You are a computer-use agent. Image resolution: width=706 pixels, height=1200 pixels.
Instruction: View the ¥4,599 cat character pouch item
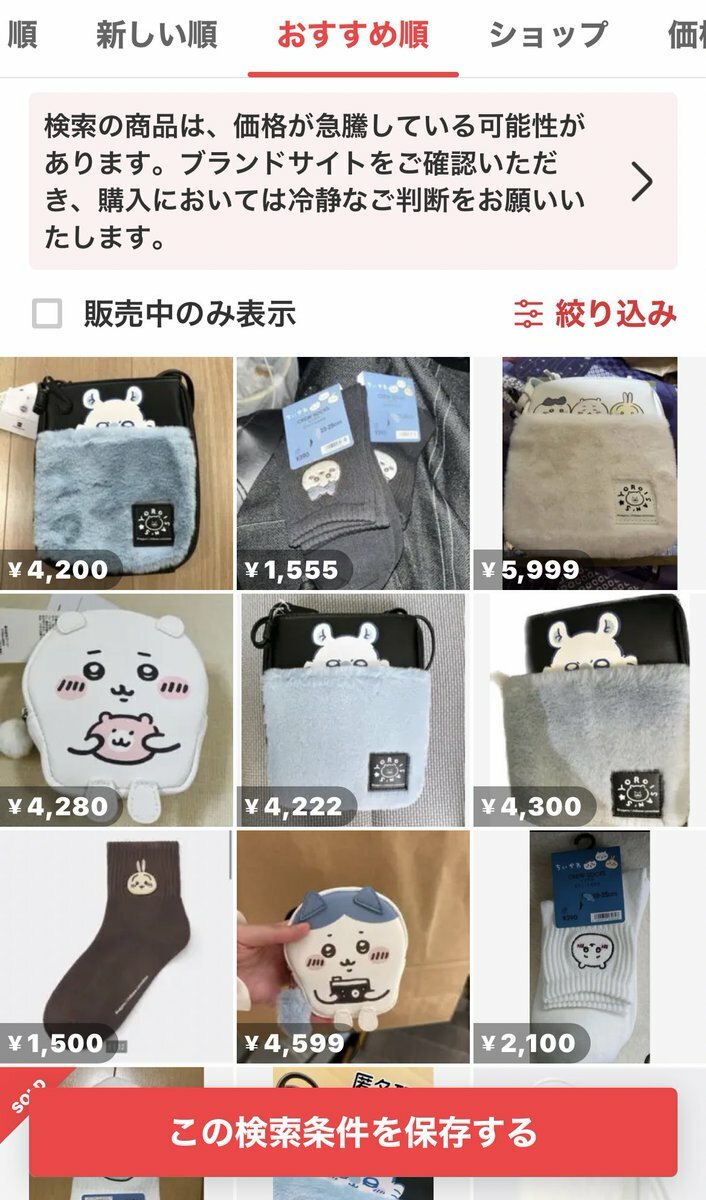point(352,945)
